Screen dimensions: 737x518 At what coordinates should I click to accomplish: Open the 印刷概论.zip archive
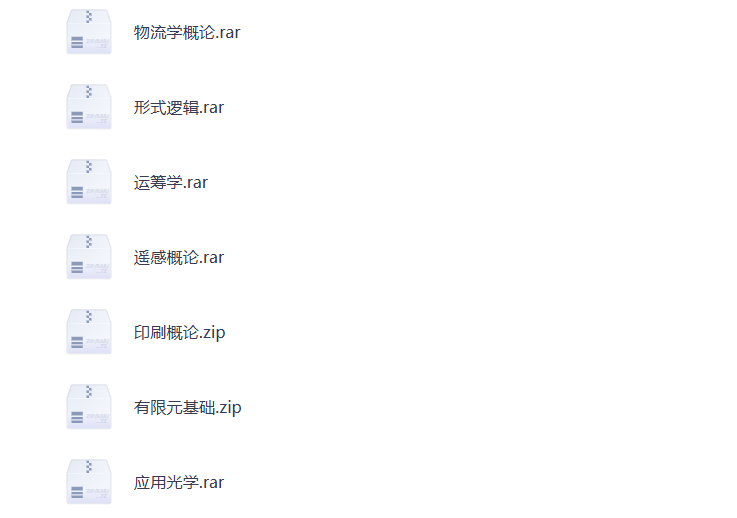click(x=180, y=332)
